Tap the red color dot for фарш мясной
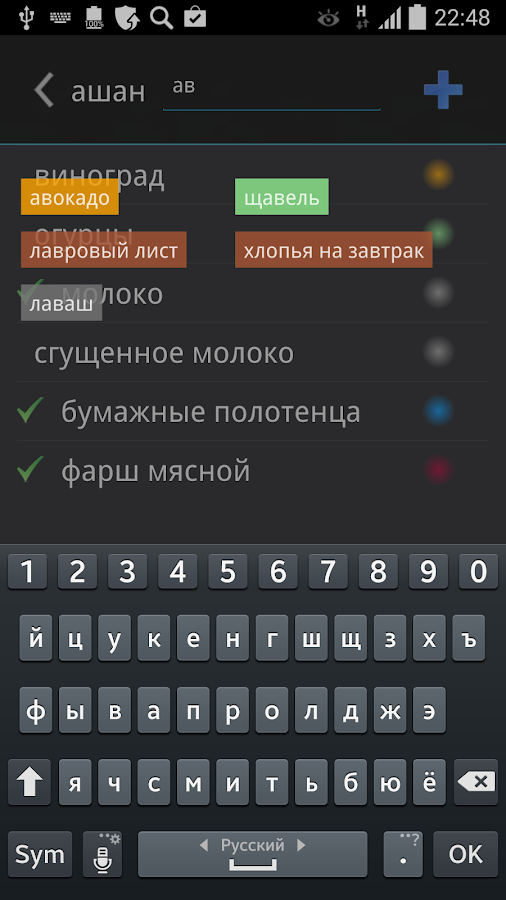The image size is (506, 900). pyautogui.click(x=438, y=470)
